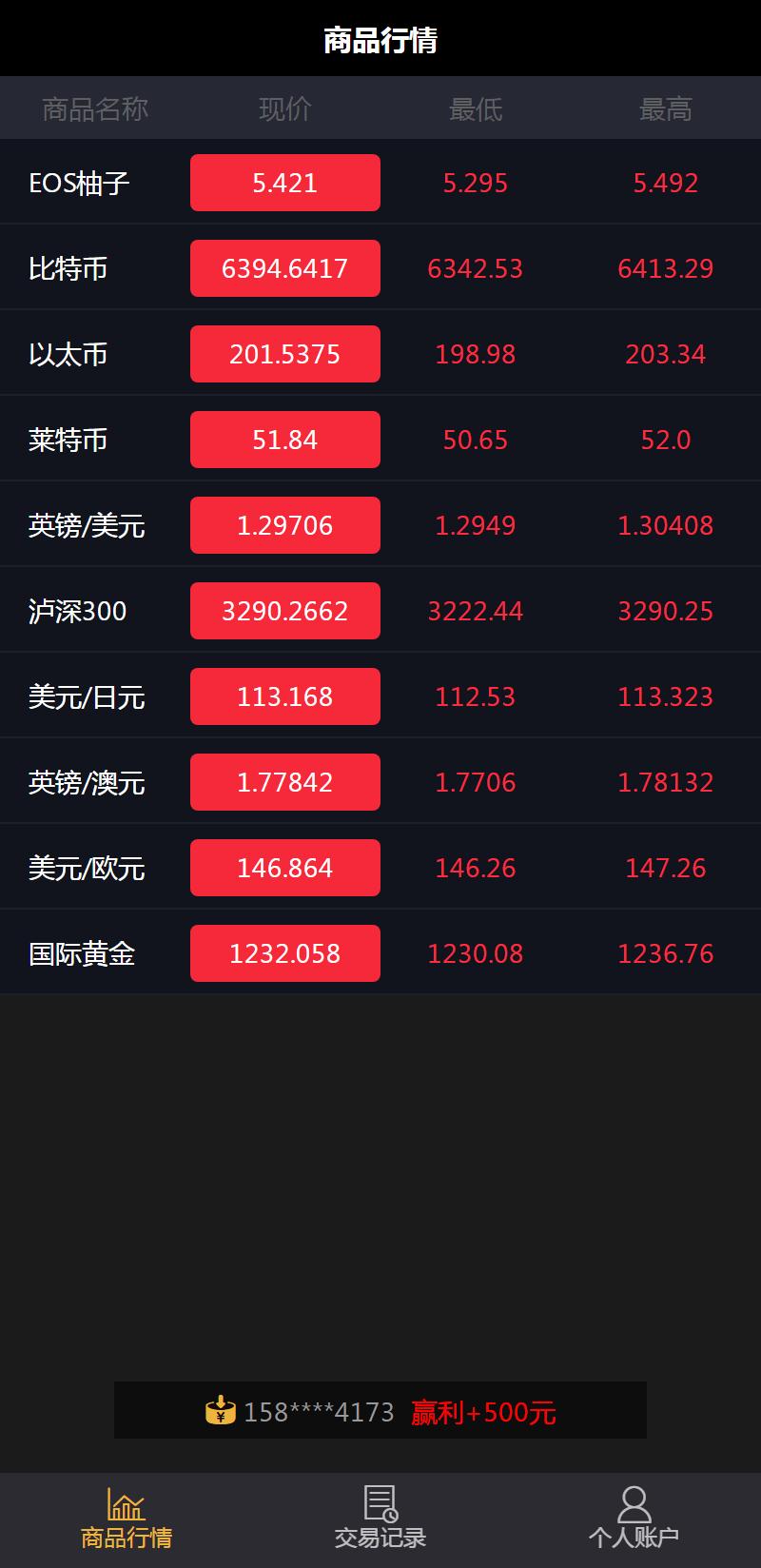Screen dimensions: 761x1568
Task: Go to the 个人账户 tab
Action: [634, 1519]
